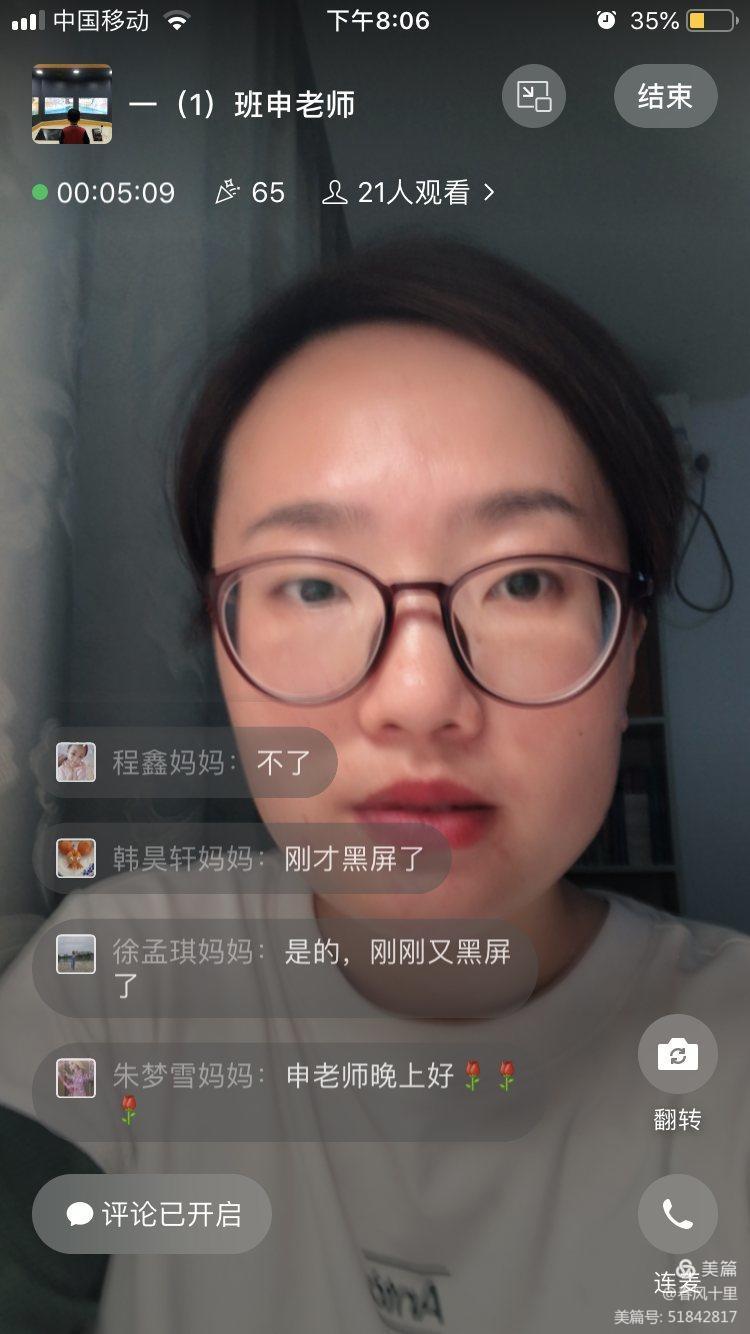
Task: Tap the 结束 button to end the live stream
Action: point(665,96)
